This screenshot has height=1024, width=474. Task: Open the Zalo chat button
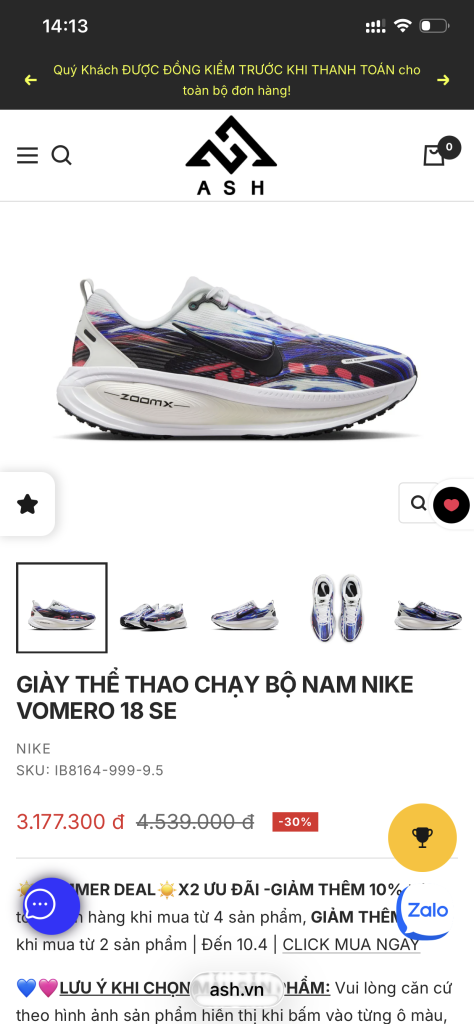point(426,910)
